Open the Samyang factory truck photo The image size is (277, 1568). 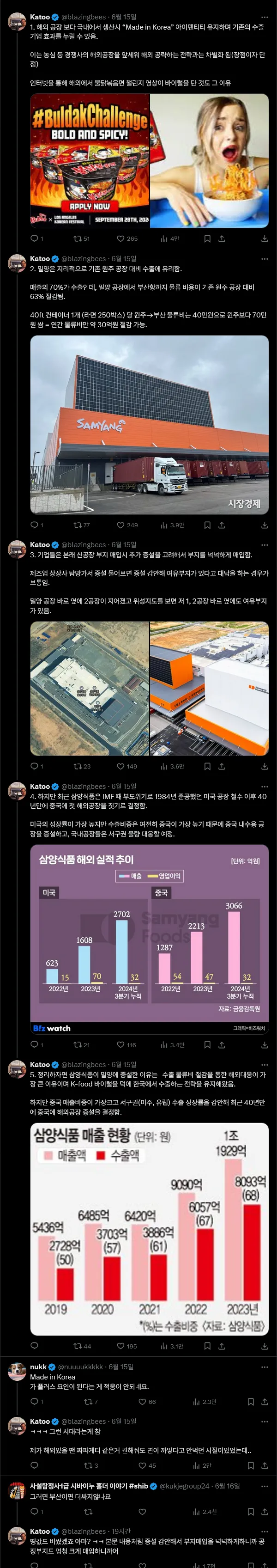point(150,425)
